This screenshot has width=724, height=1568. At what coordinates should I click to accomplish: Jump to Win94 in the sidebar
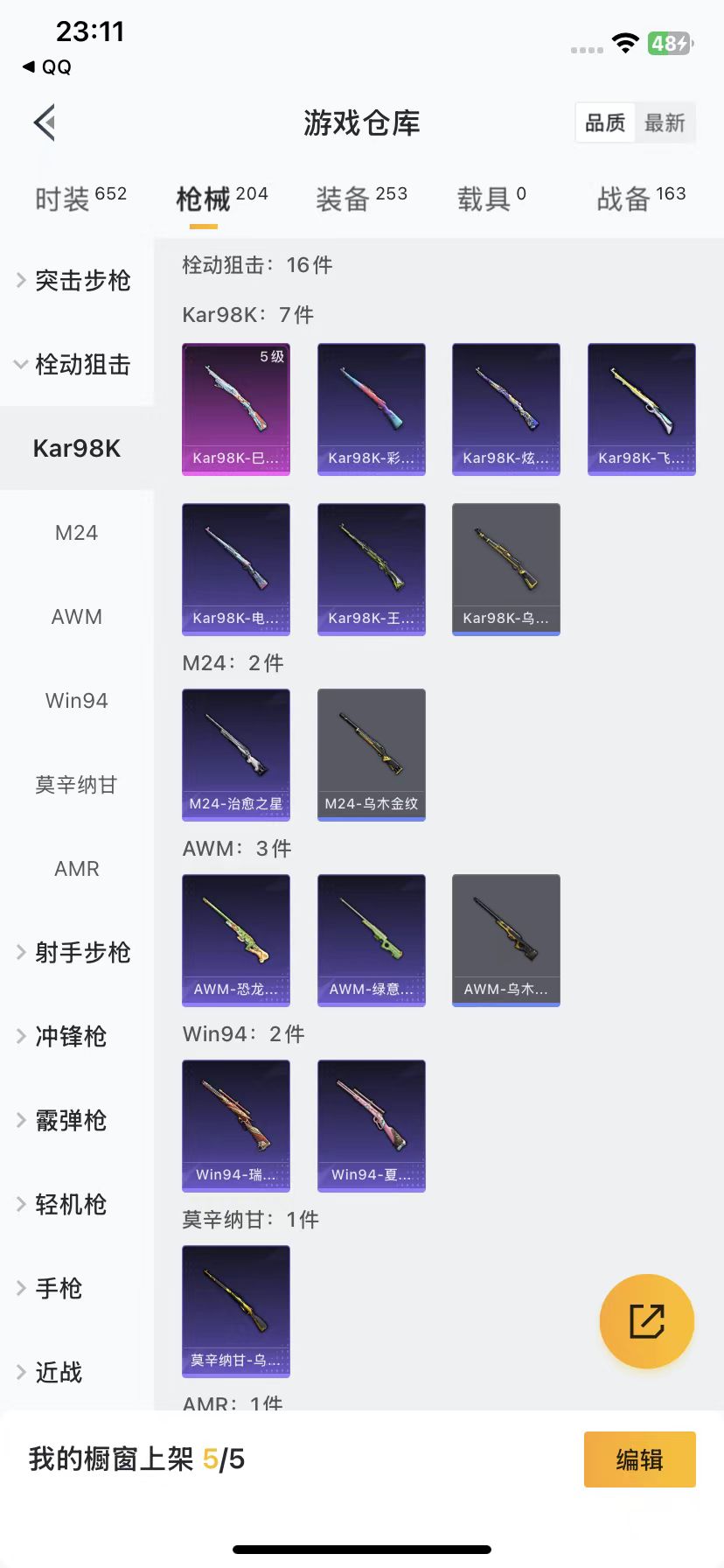pos(76,701)
